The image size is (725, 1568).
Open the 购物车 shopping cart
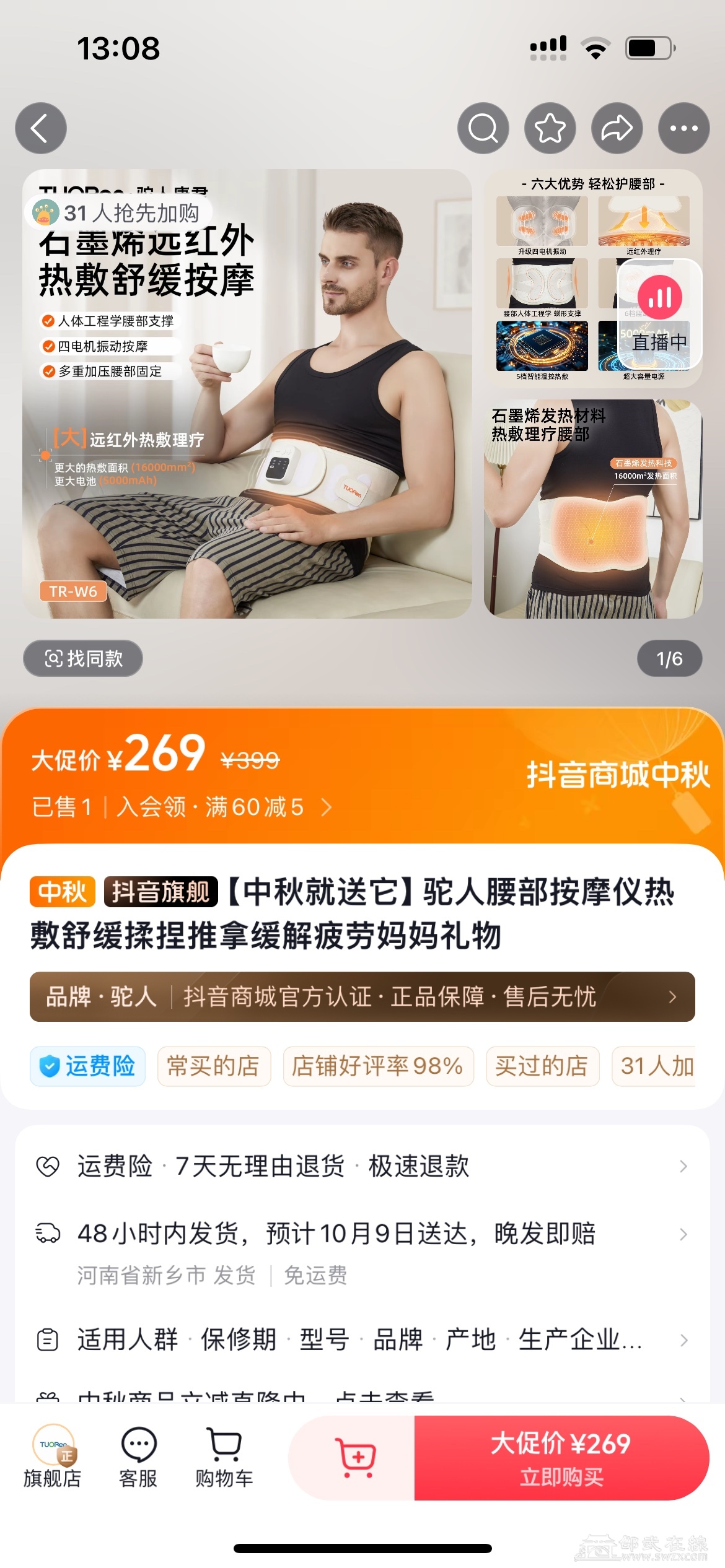coord(224,1457)
